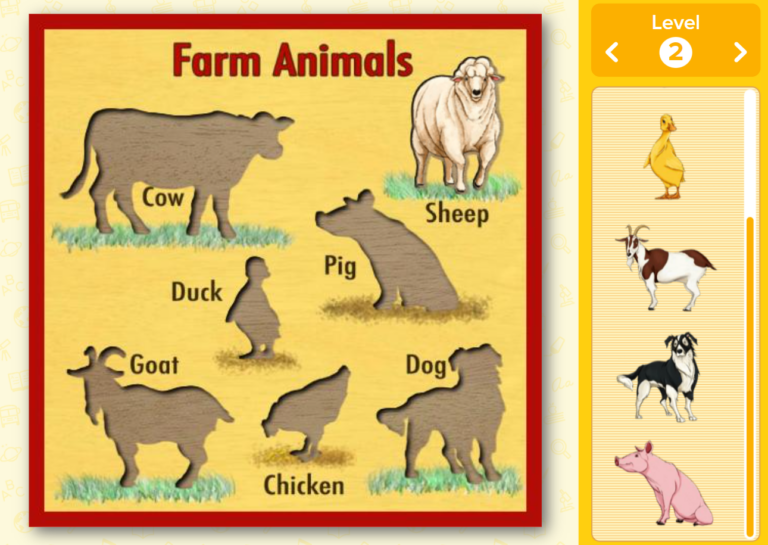
Task: Select the duckling puzzle piece
Action: pos(665,156)
